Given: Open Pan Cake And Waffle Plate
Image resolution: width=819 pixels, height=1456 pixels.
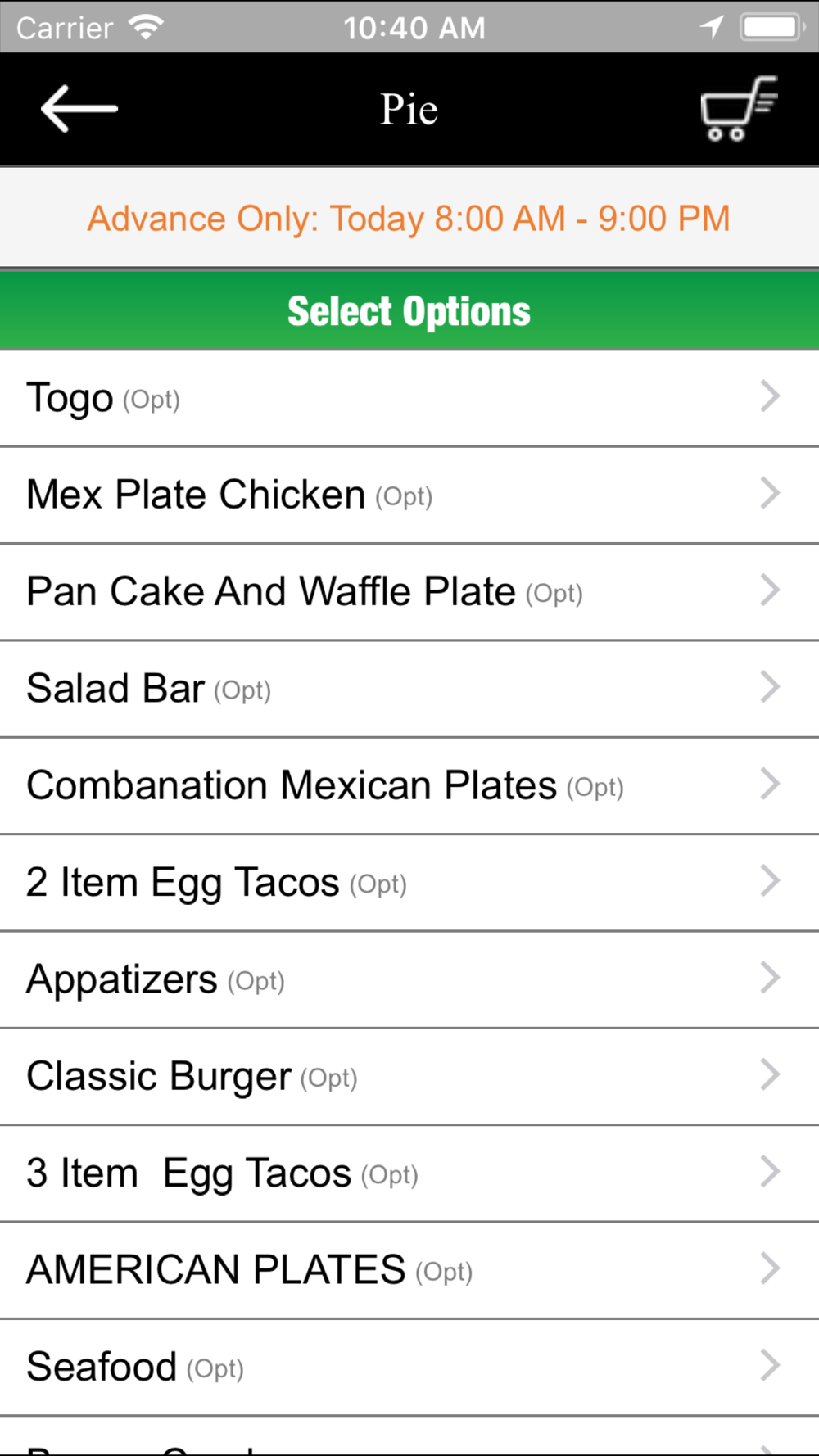Looking at the screenshot, I should point(409,592).
